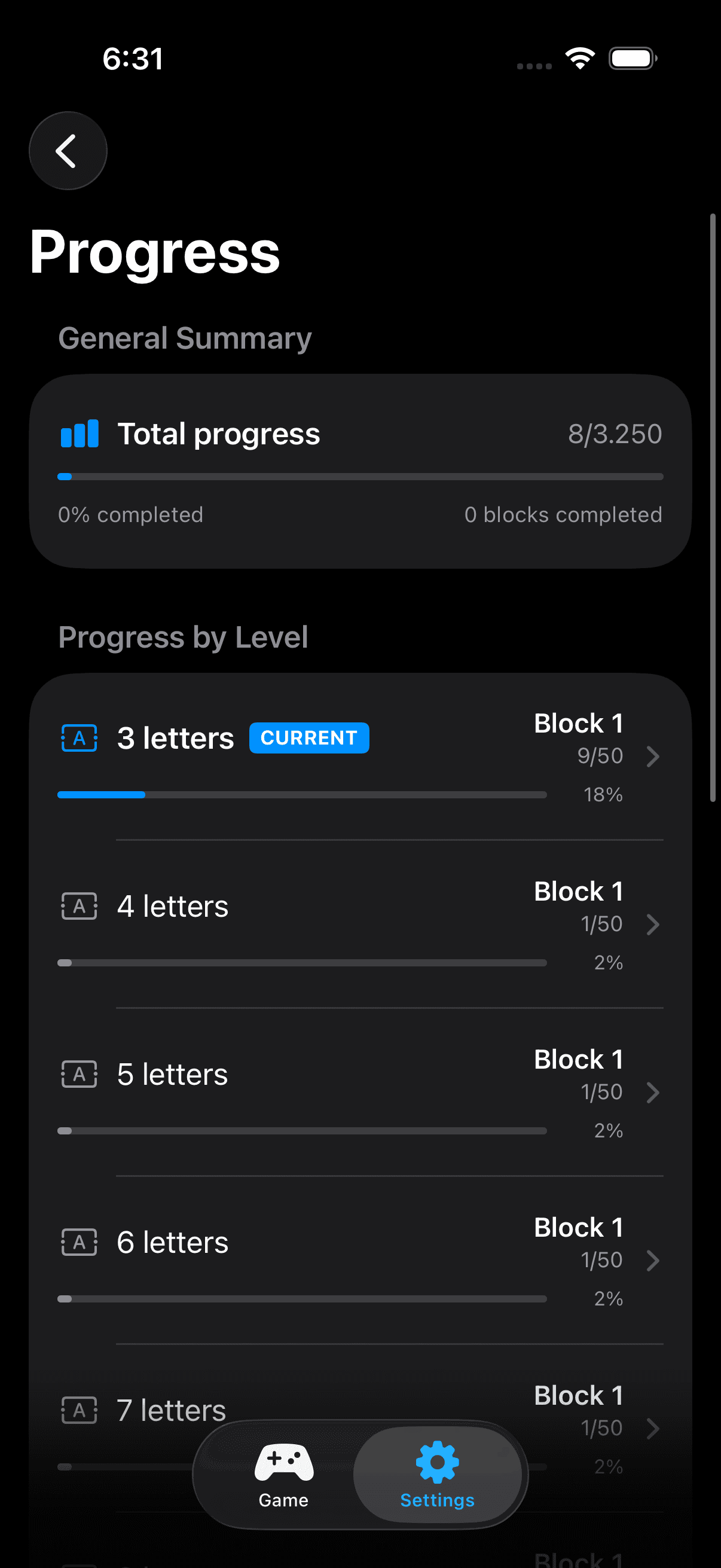Open the 3 letters level progress
Image resolution: width=721 pixels, height=1568 pixels.
tap(360, 756)
